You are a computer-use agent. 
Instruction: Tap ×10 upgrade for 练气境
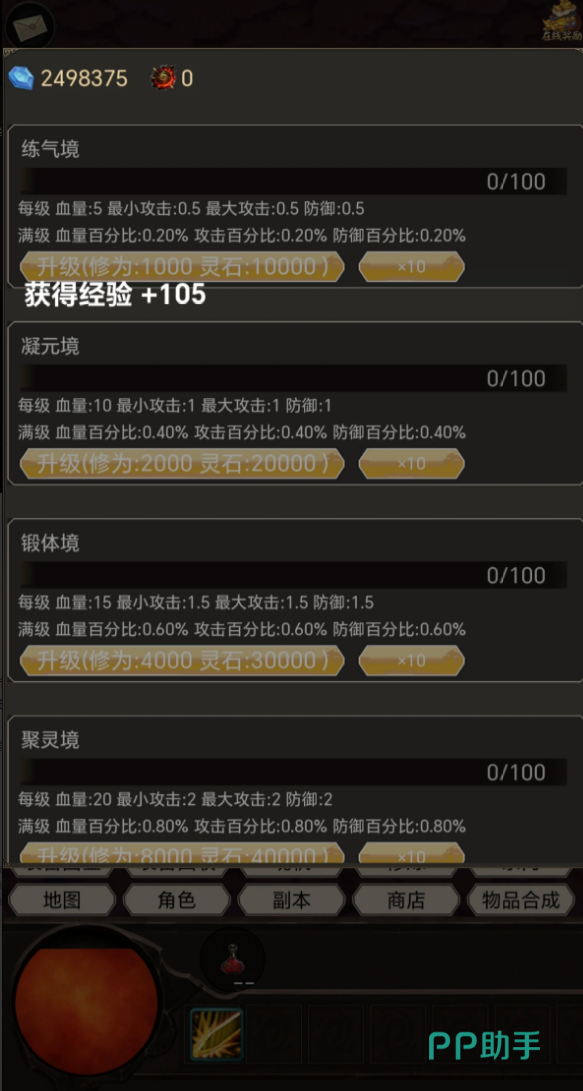coord(411,266)
